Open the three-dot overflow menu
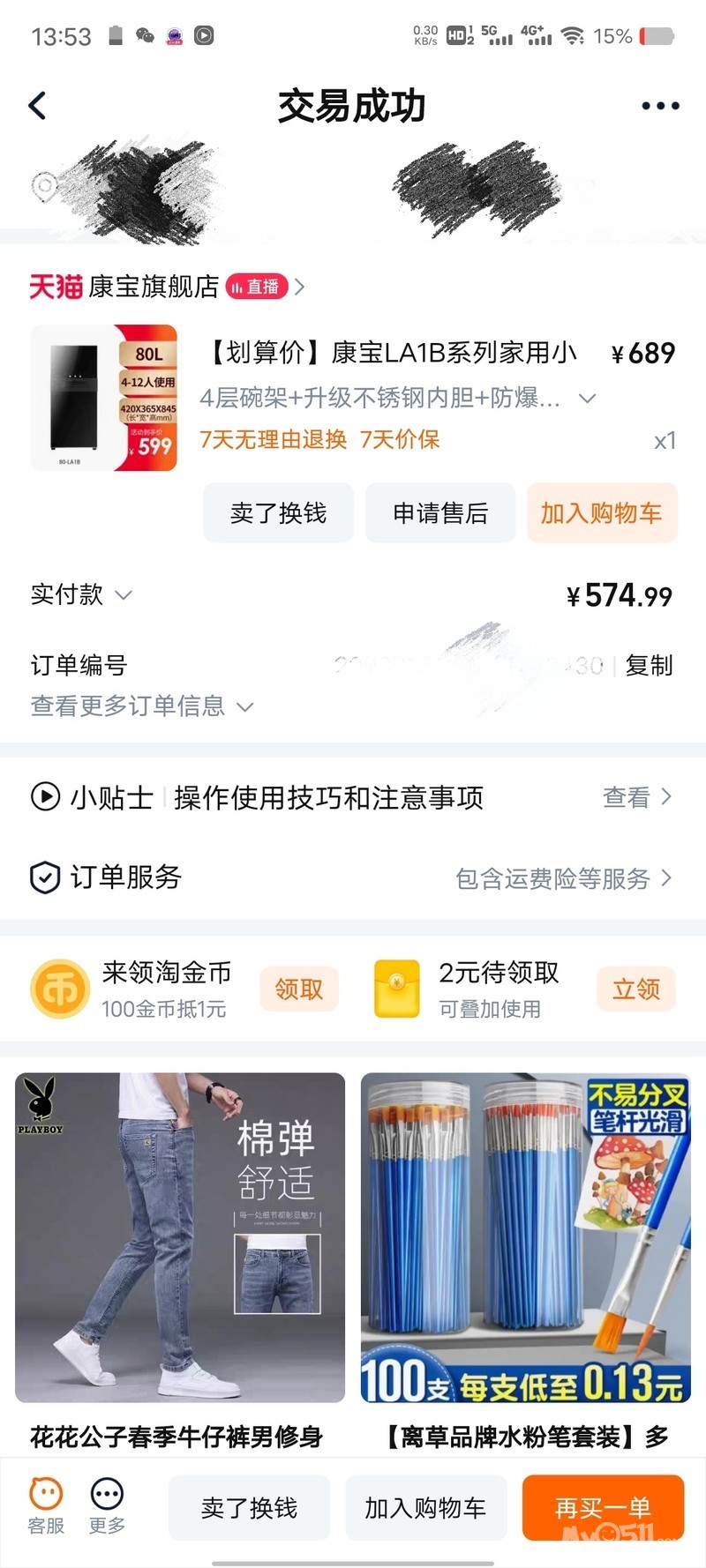Image resolution: width=706 pixels, height=1568 pixels. [660, 106]
